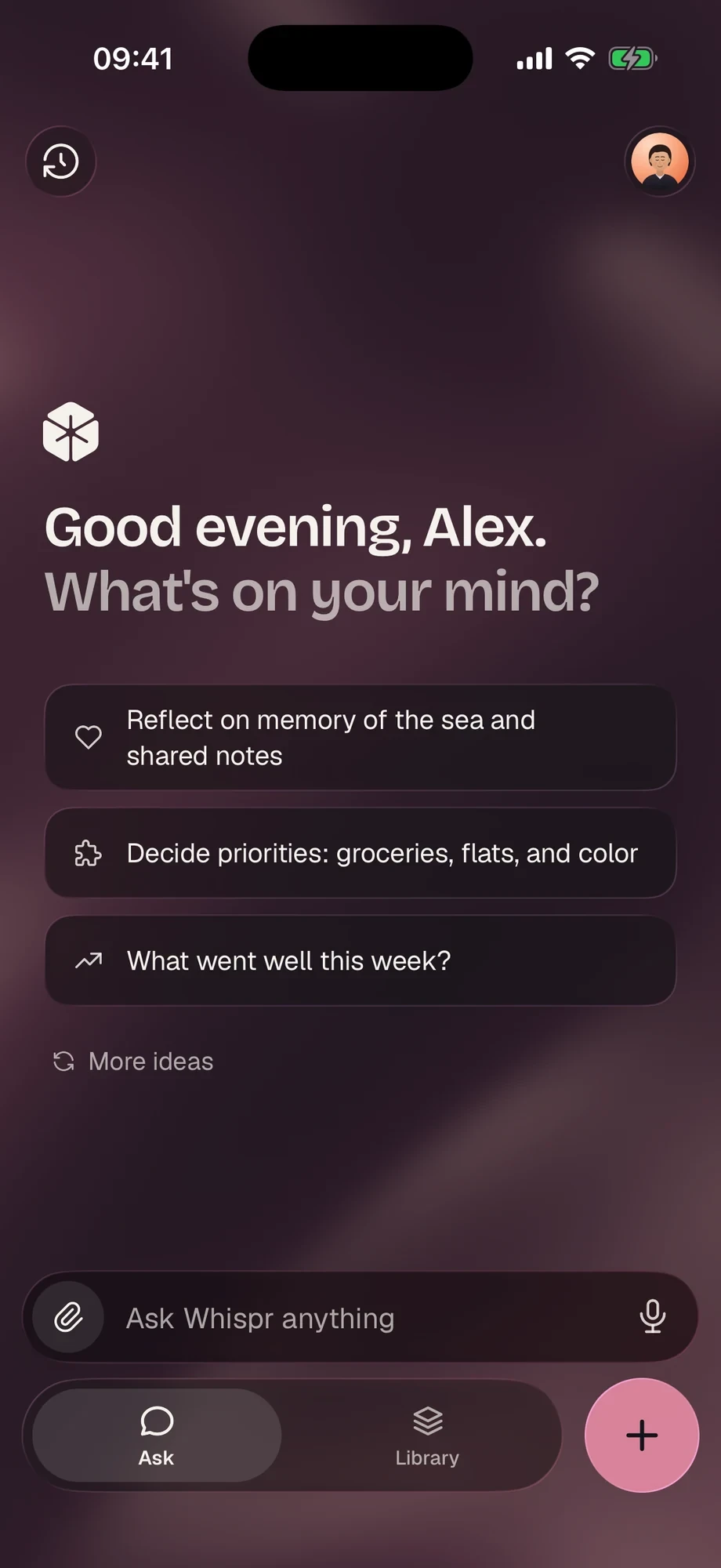Open the history clock icon
The image size is (721, 1568).
pos(61,162)
